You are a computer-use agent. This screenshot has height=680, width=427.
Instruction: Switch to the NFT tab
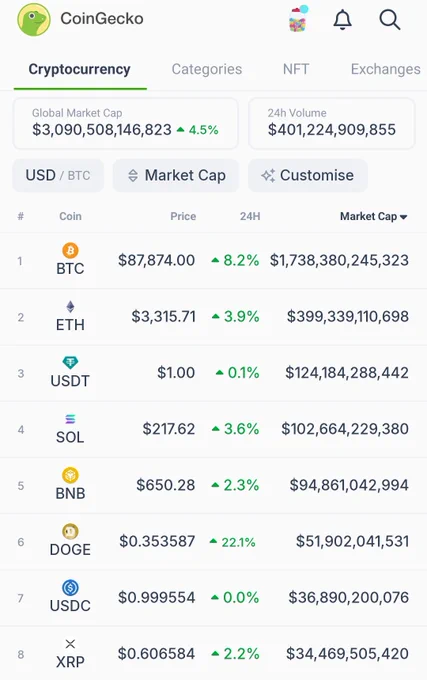[296, 69]
